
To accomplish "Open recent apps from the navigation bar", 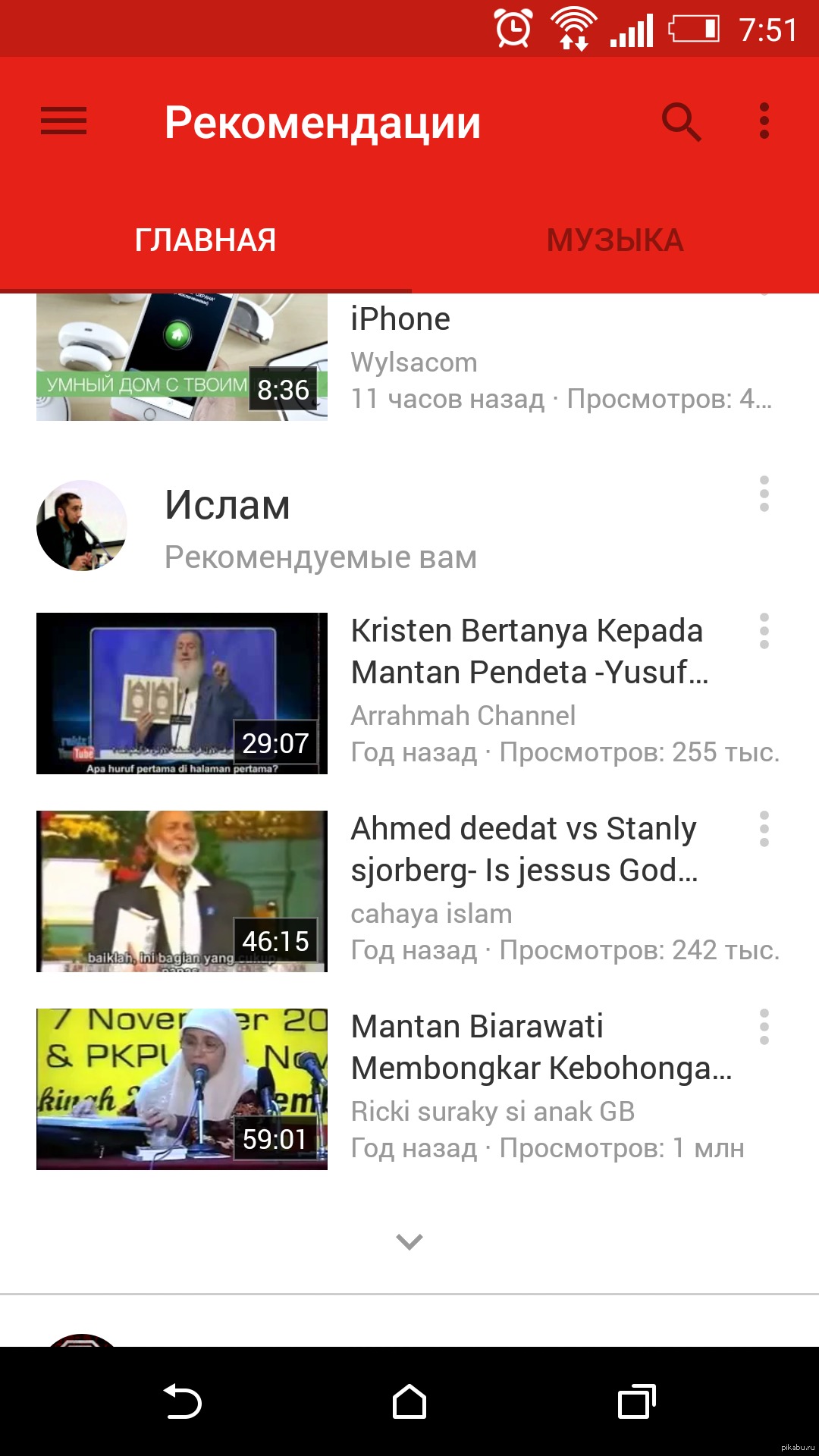I will click(637, 1401).
